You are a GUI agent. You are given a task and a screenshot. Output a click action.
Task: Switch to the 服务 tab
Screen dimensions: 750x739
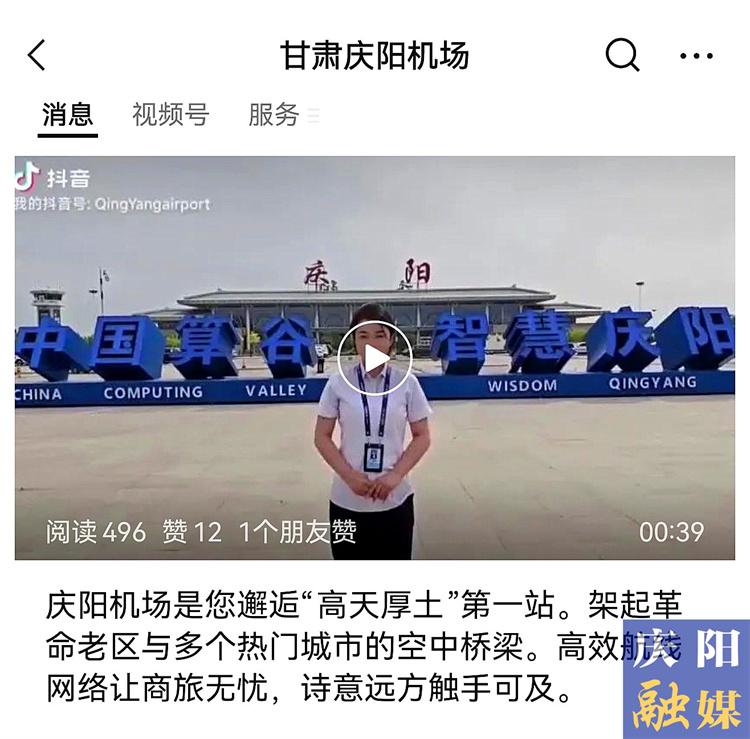275,115
